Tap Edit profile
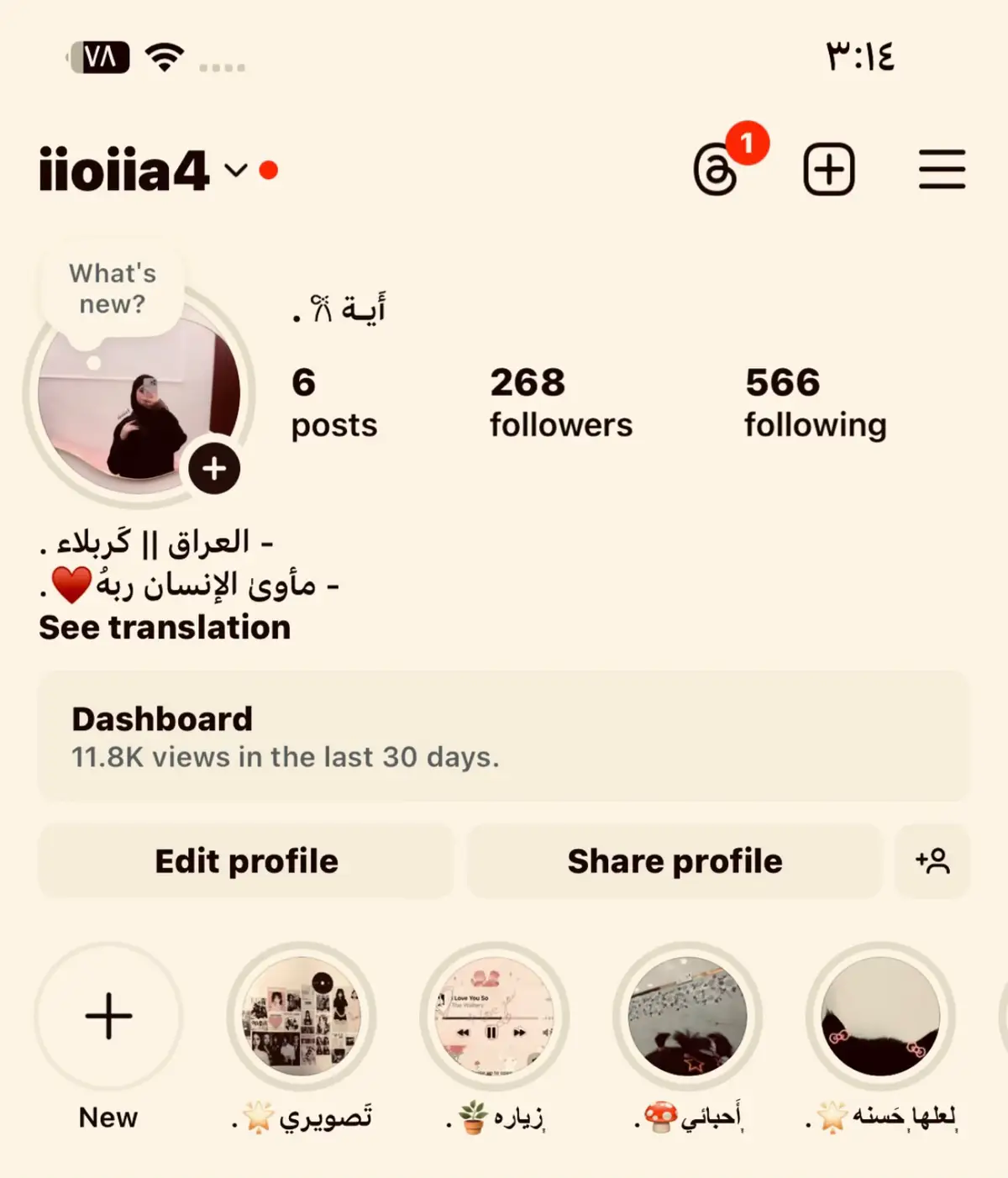Image resolution: width=1008 pixels, height=1178 pixels. point(244,860)
